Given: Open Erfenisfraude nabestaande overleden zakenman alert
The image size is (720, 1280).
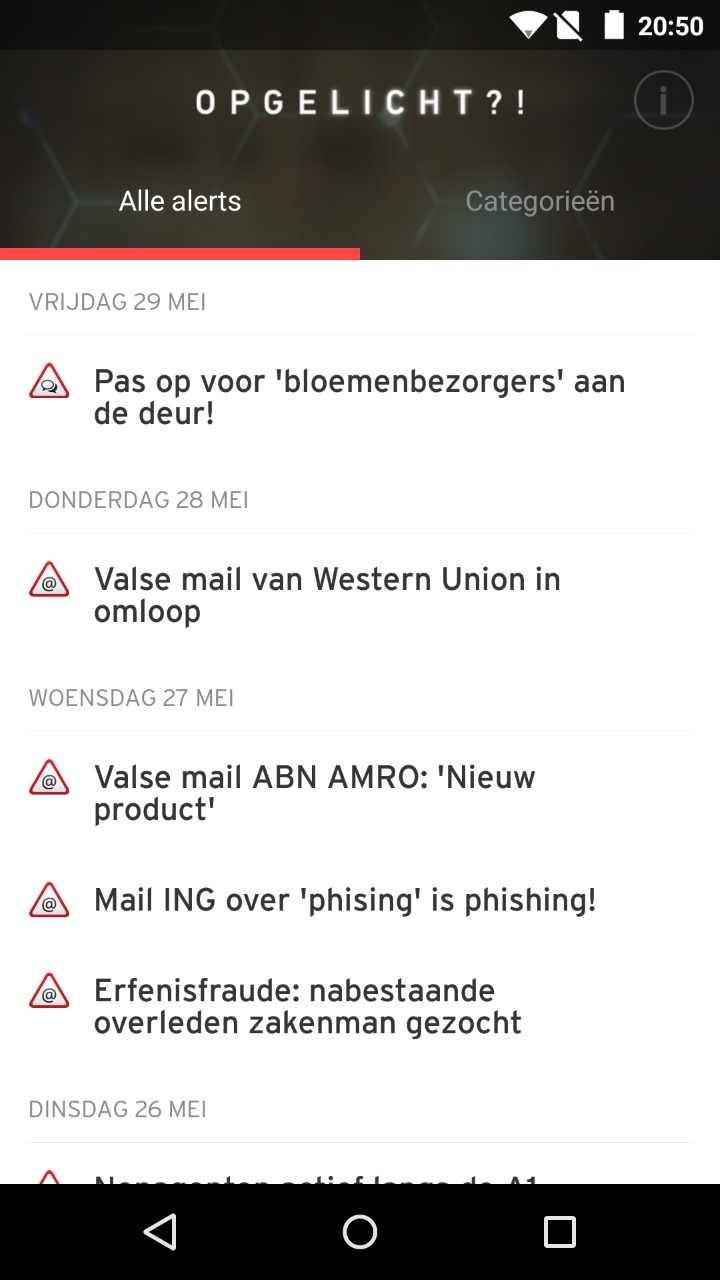Looking at the screenshot, I should coord(360,1007).
